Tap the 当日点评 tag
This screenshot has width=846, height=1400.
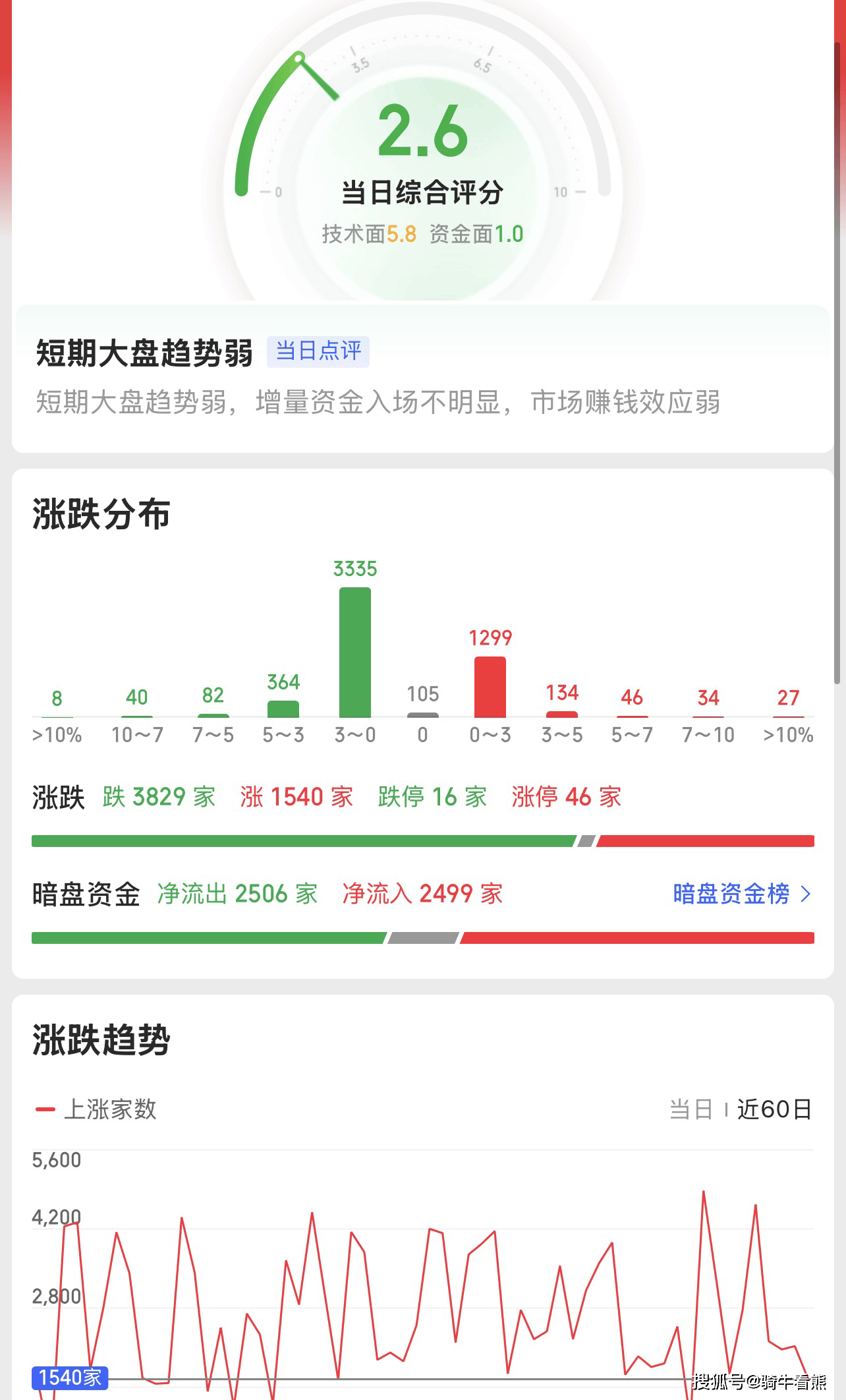[x=318, y=351]
